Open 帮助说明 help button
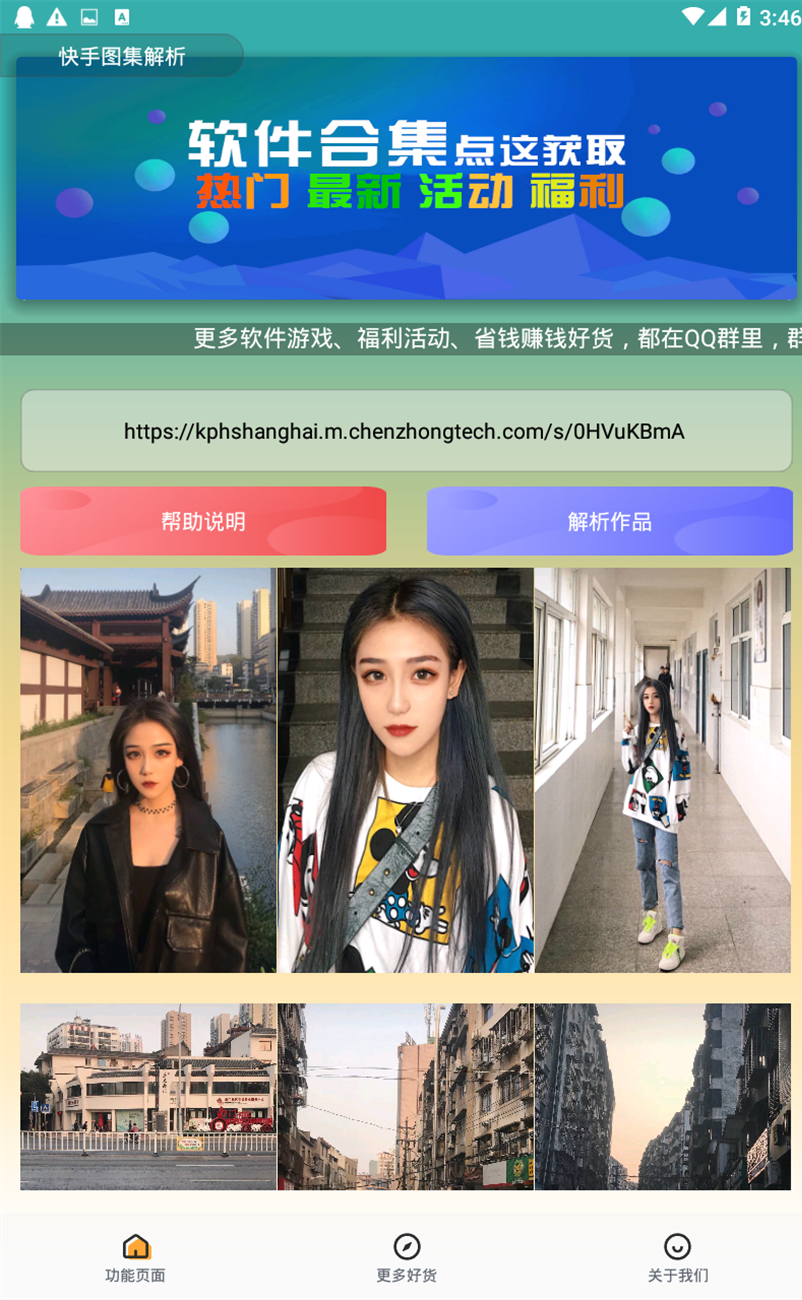Screen dimensions: 802x1300 (203, 521)
